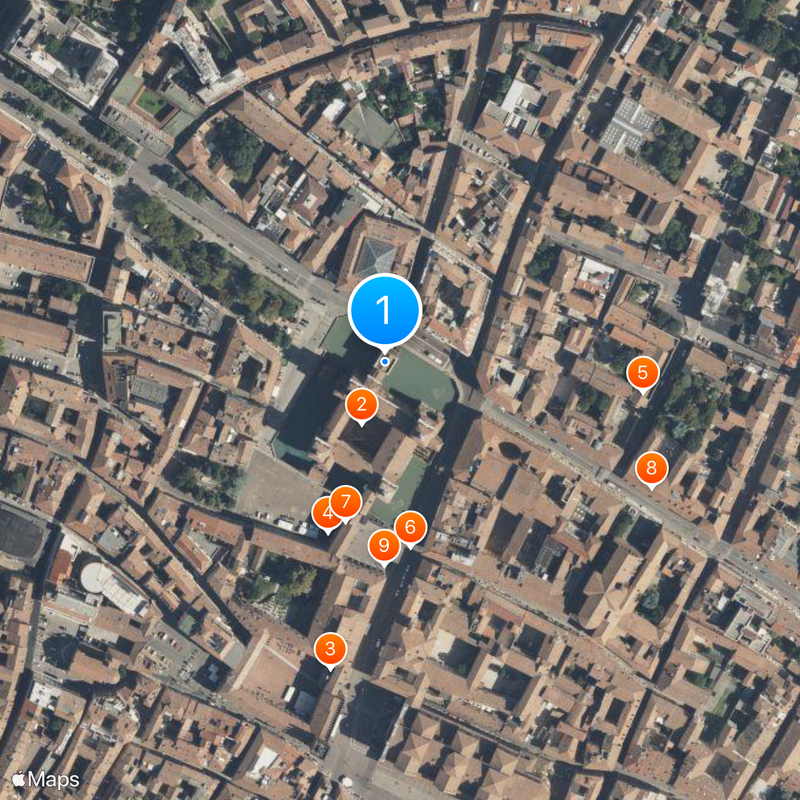This screenshot has height=800, width=800.
Task: Open map marker number 3
Action: 330,648
